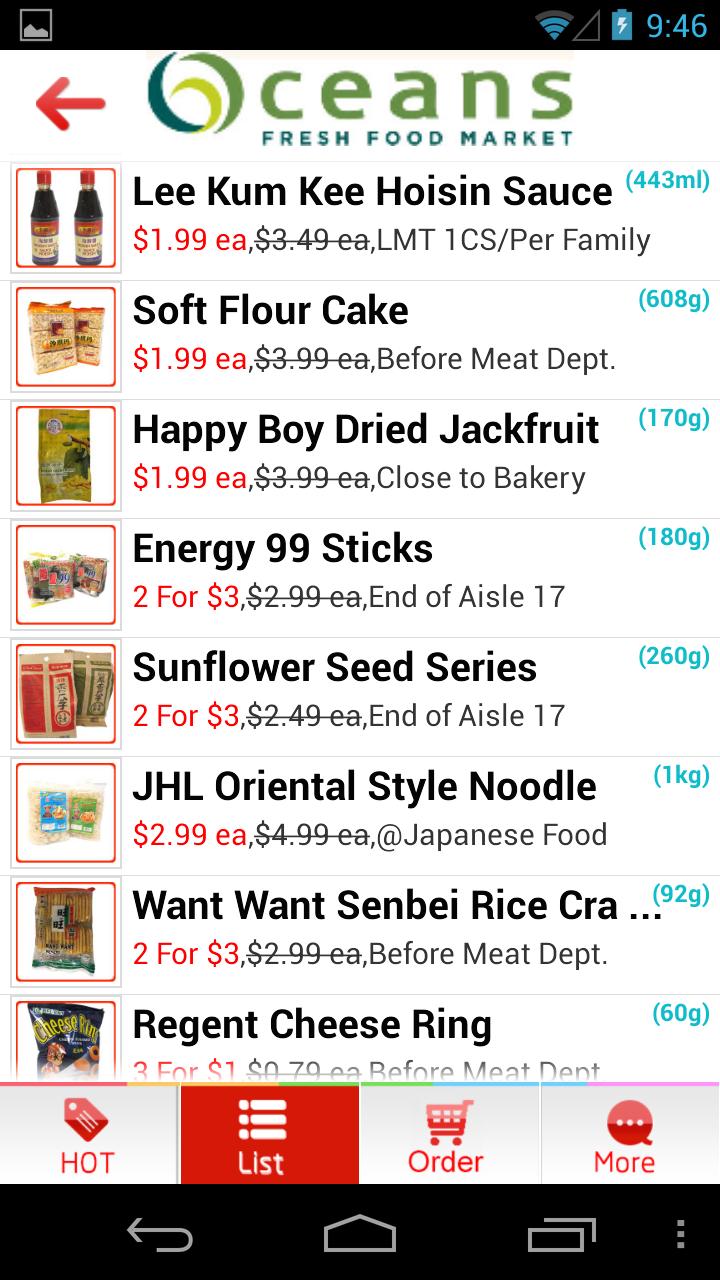Viewport: 720px width, 1280px height.
Task: Tap the system home button
Action: 360,1234
